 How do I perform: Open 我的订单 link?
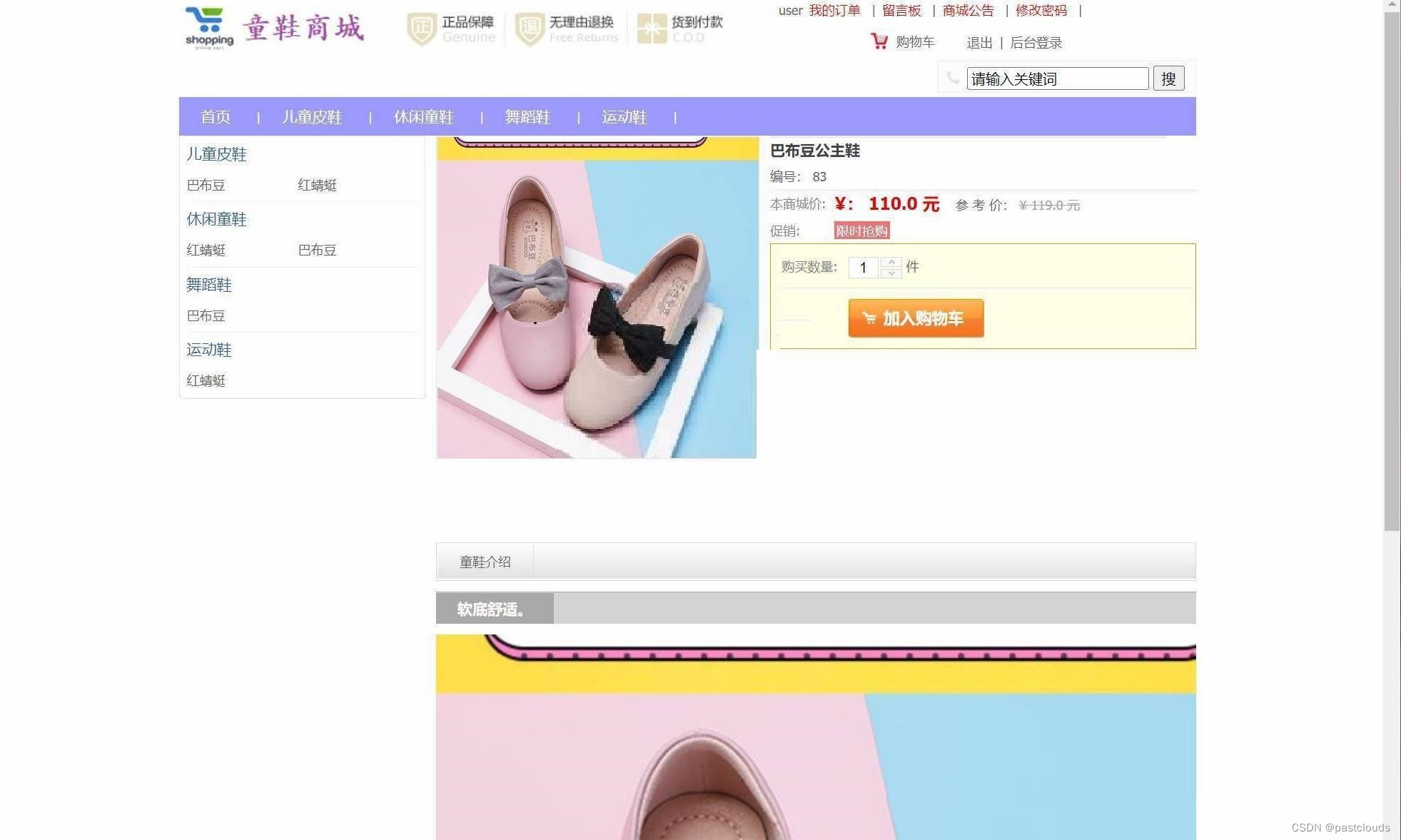834,11
